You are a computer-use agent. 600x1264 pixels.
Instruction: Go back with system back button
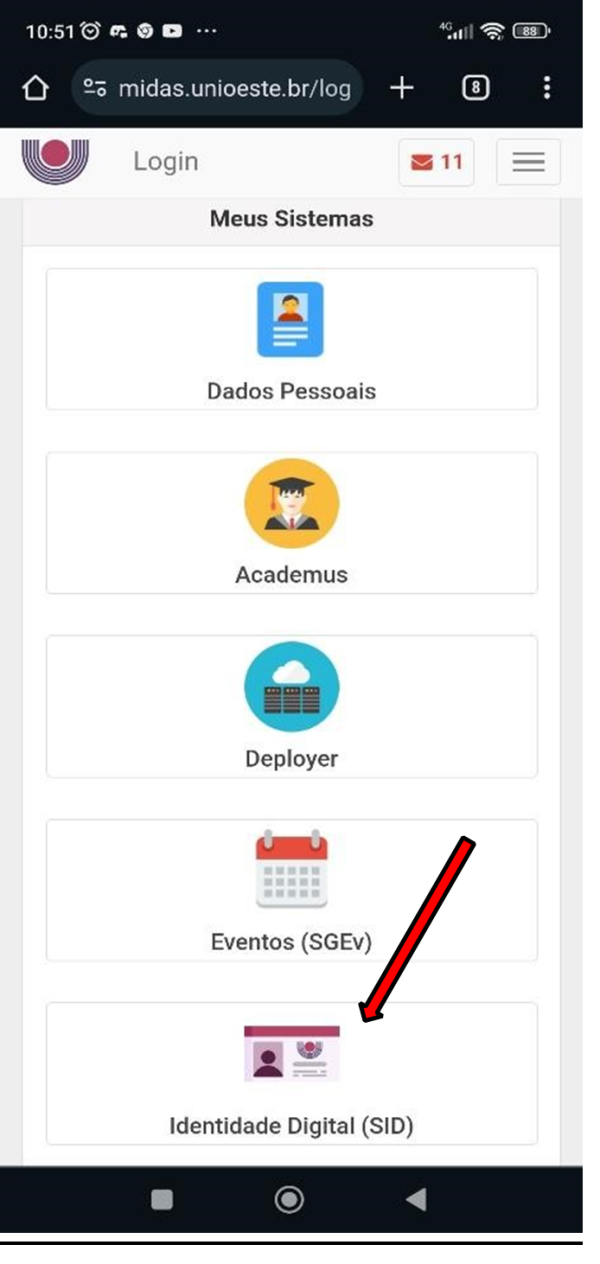(416, 1199)
